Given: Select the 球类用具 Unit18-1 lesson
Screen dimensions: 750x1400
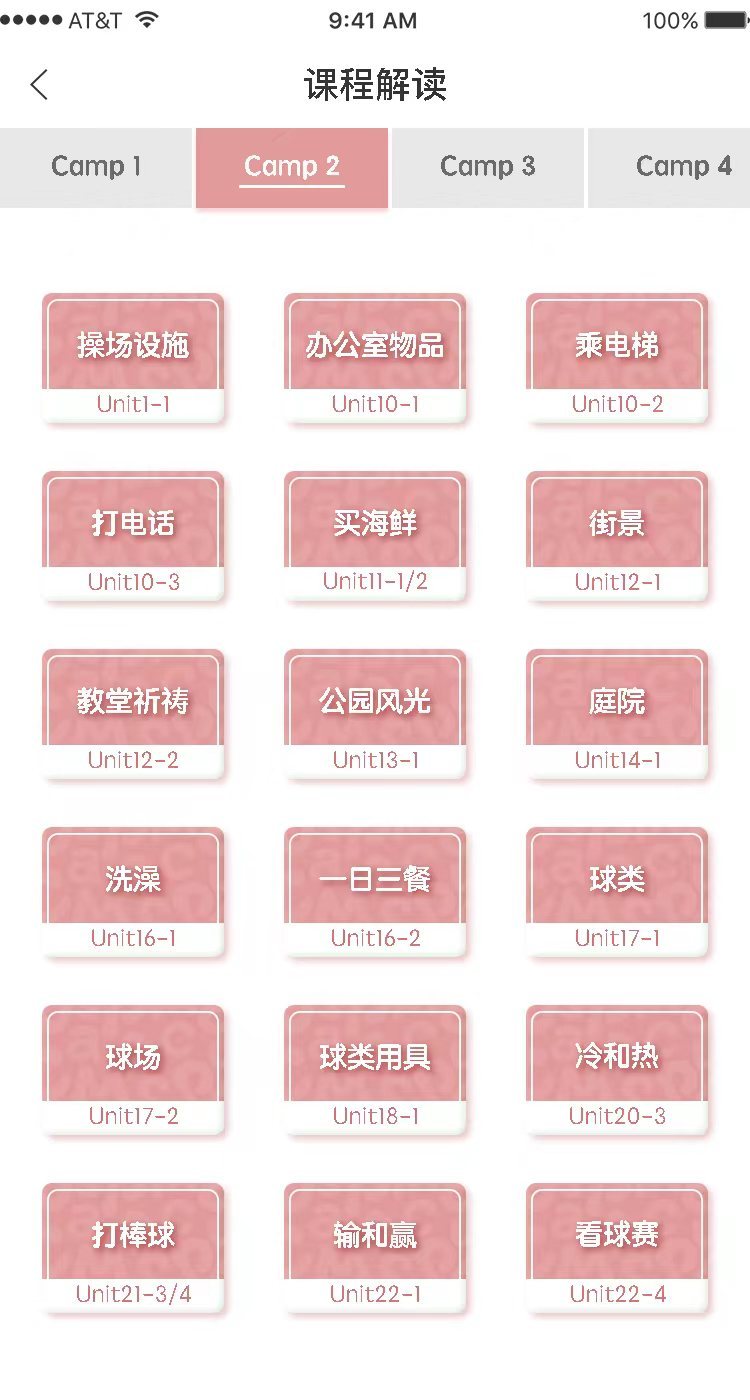Looking at the screenshot, I should pos(375,1070).
